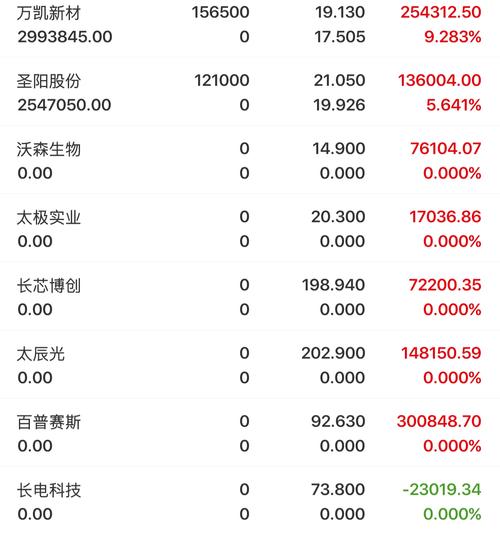
Task: Open the 圣阳股份 holding row
Action: click(250, 92)
